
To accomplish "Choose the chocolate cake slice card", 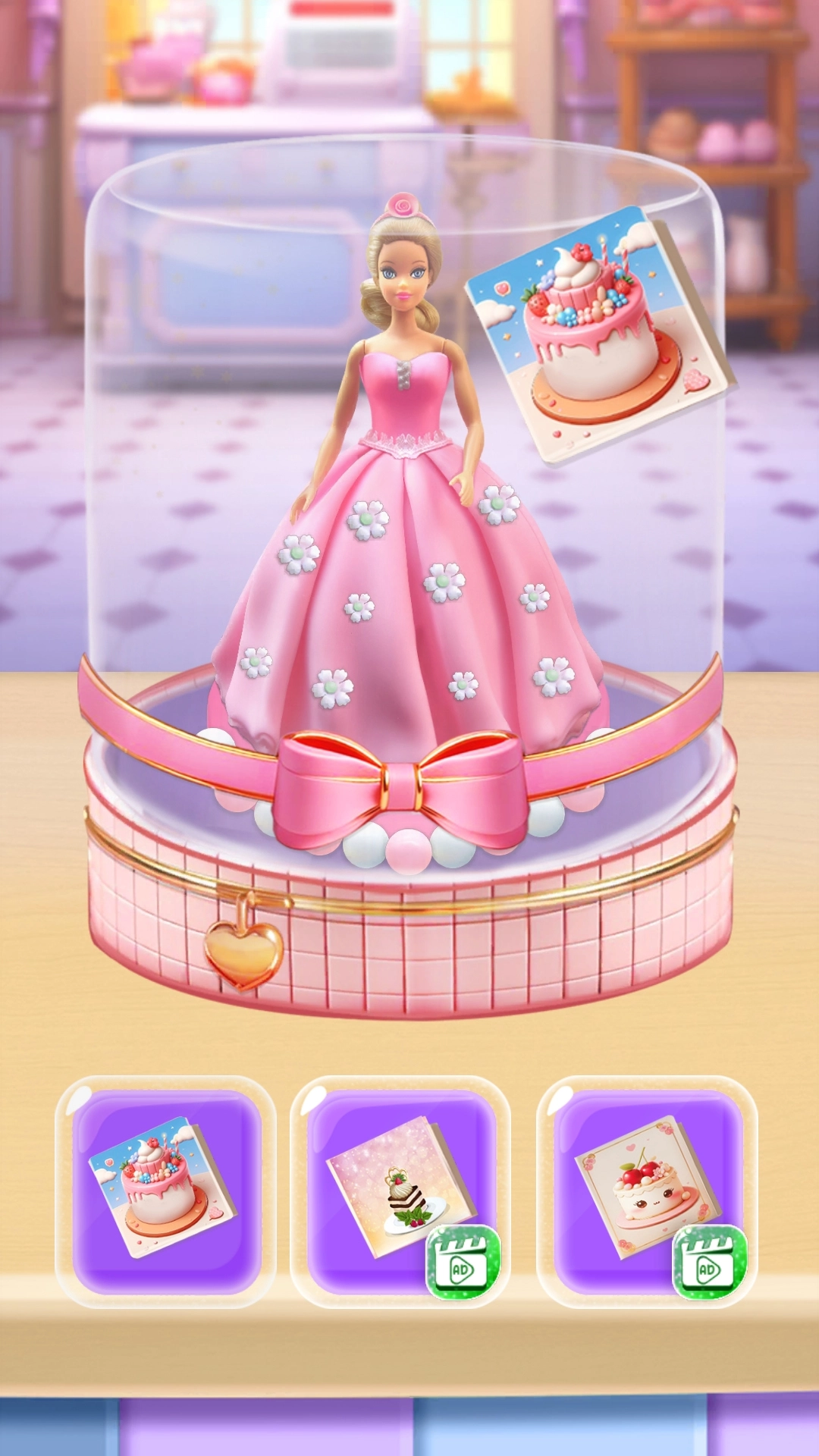I will [x=400, y=1189].
